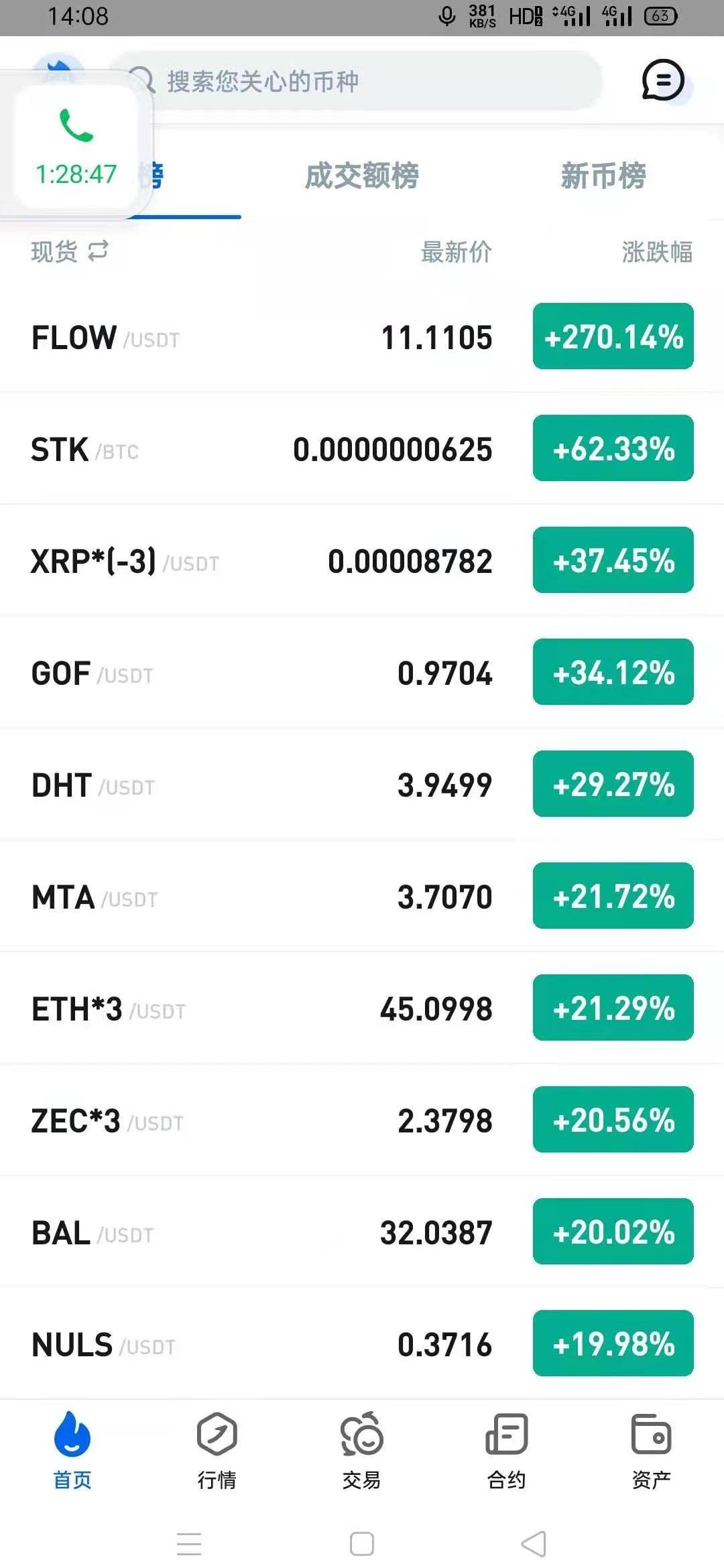Viewport: 724px width, 1568px height.
Task: Tap the system back button
Action: click(x=534, y=1544)
